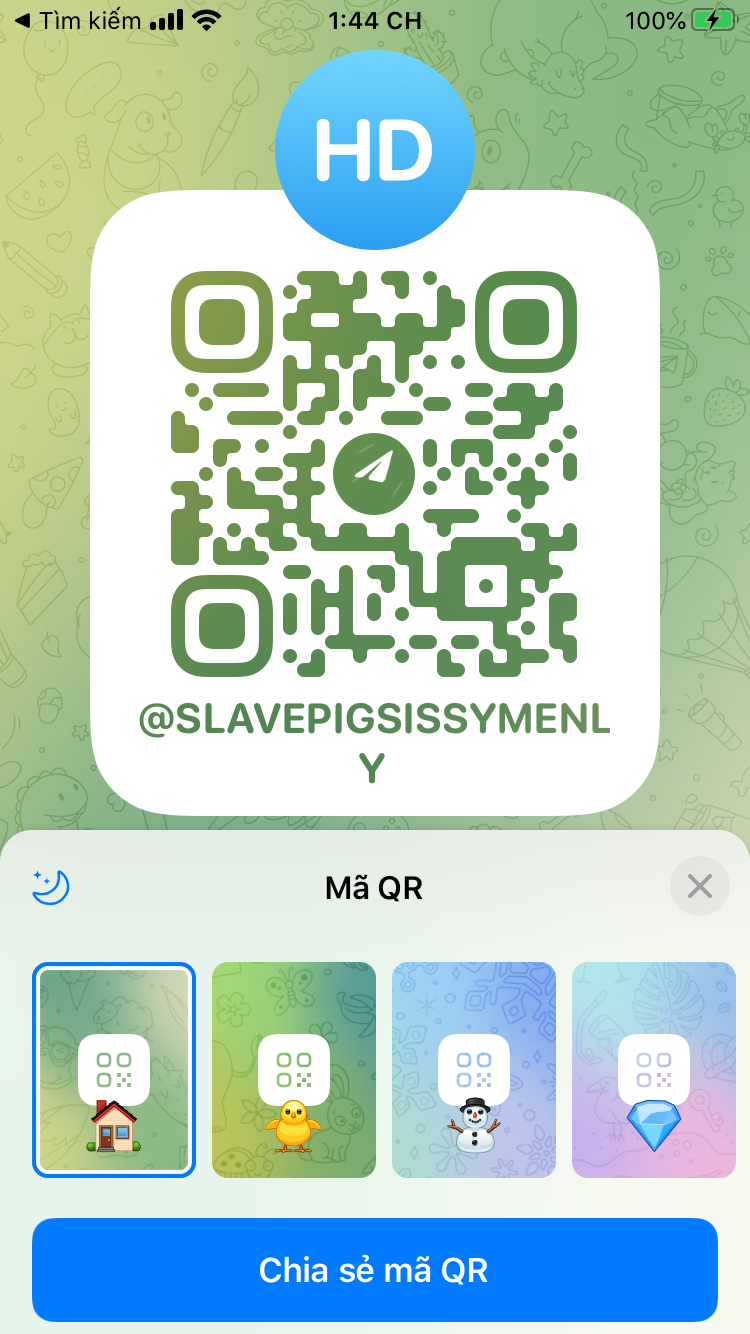Screen dimensions: 750x1334
Task: Apply the diamond QR theme
Action: pos(654,1070)
